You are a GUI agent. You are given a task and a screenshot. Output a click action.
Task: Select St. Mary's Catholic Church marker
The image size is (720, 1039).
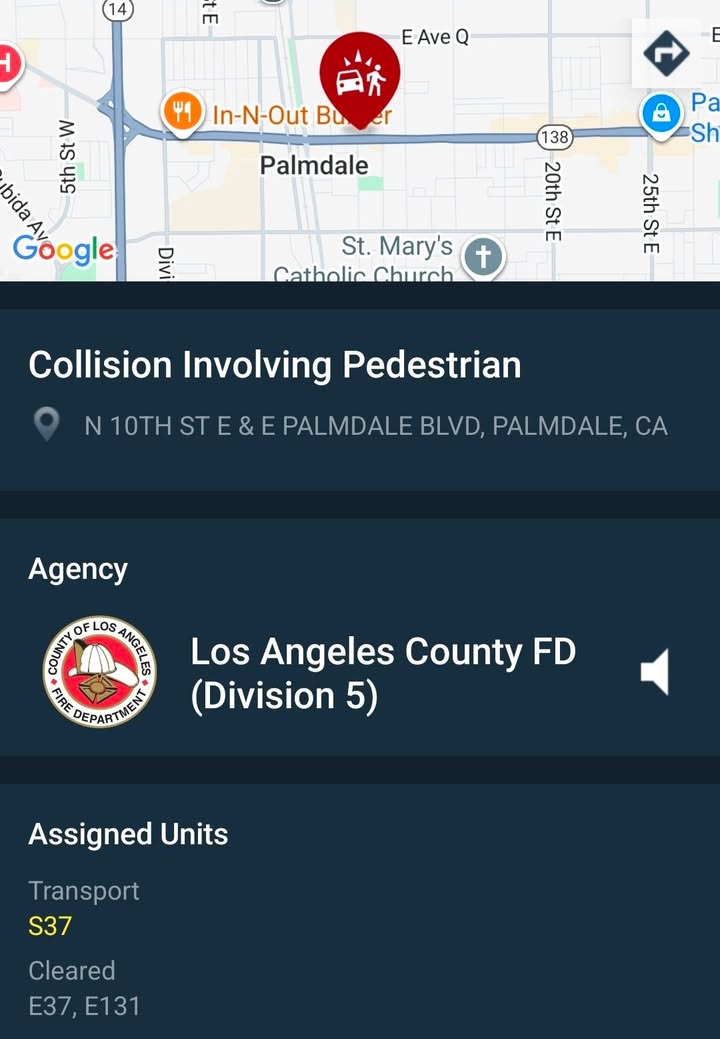coord(483,257)
